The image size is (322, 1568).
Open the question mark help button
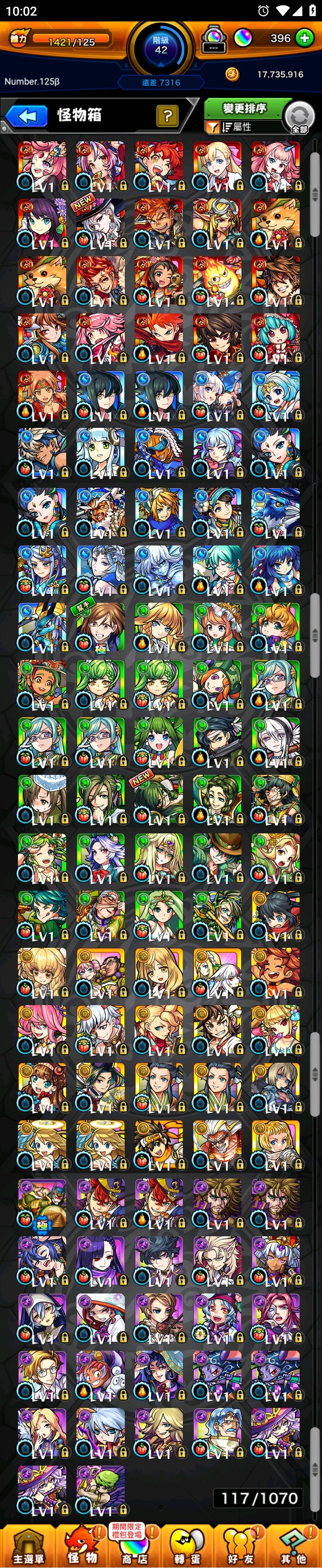[167, 116]
